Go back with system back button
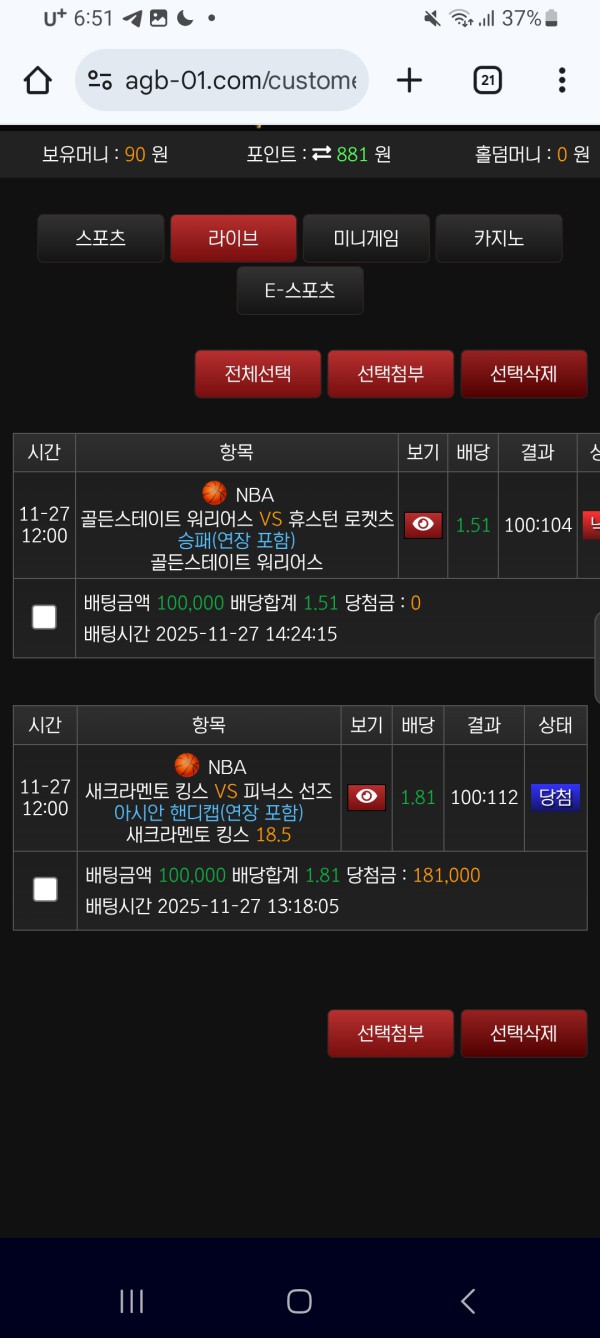Screen dimensions: 600x1338 (x=467, y=1300)
